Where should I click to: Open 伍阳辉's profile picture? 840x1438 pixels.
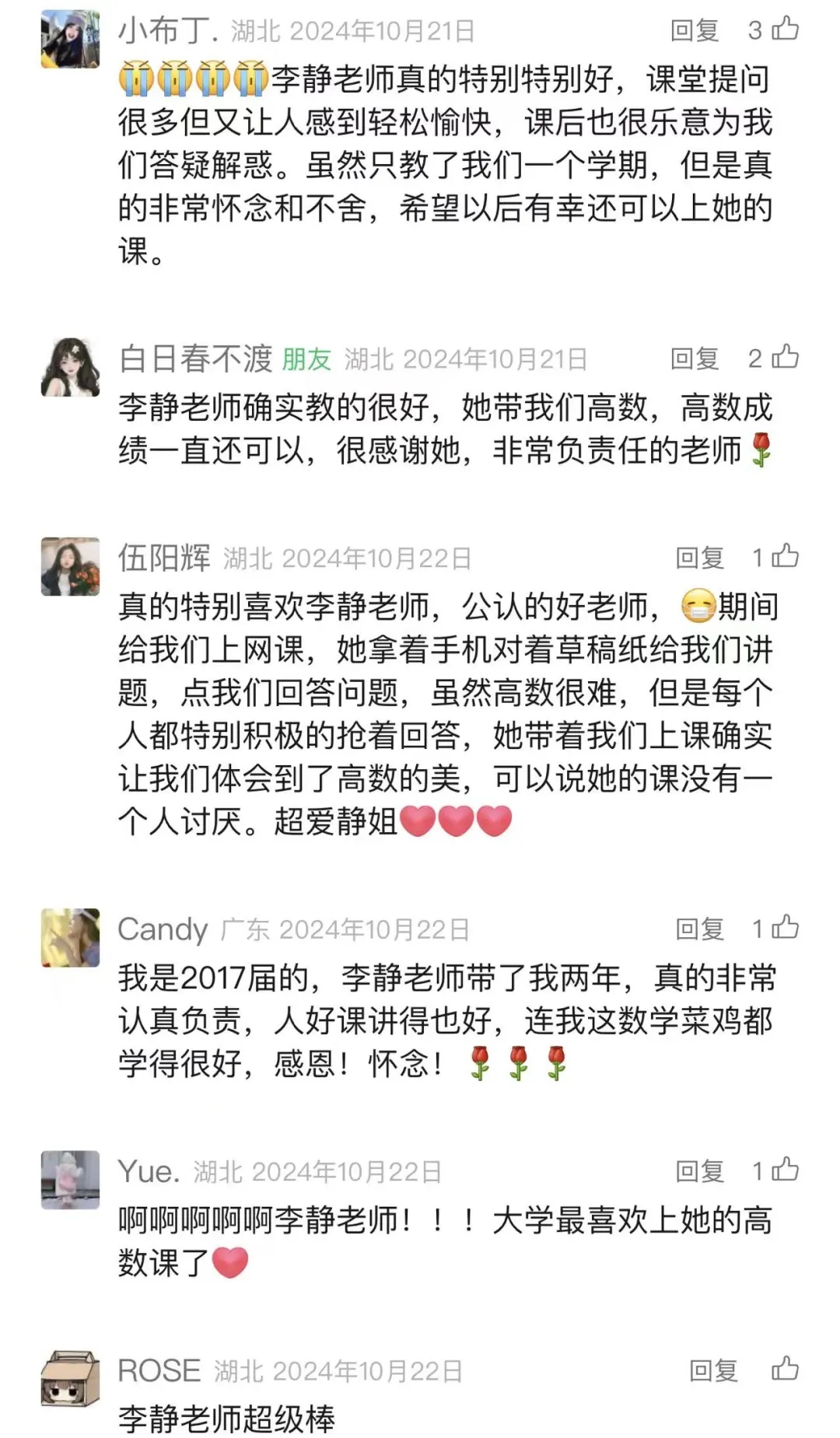(x=70, y=567)
